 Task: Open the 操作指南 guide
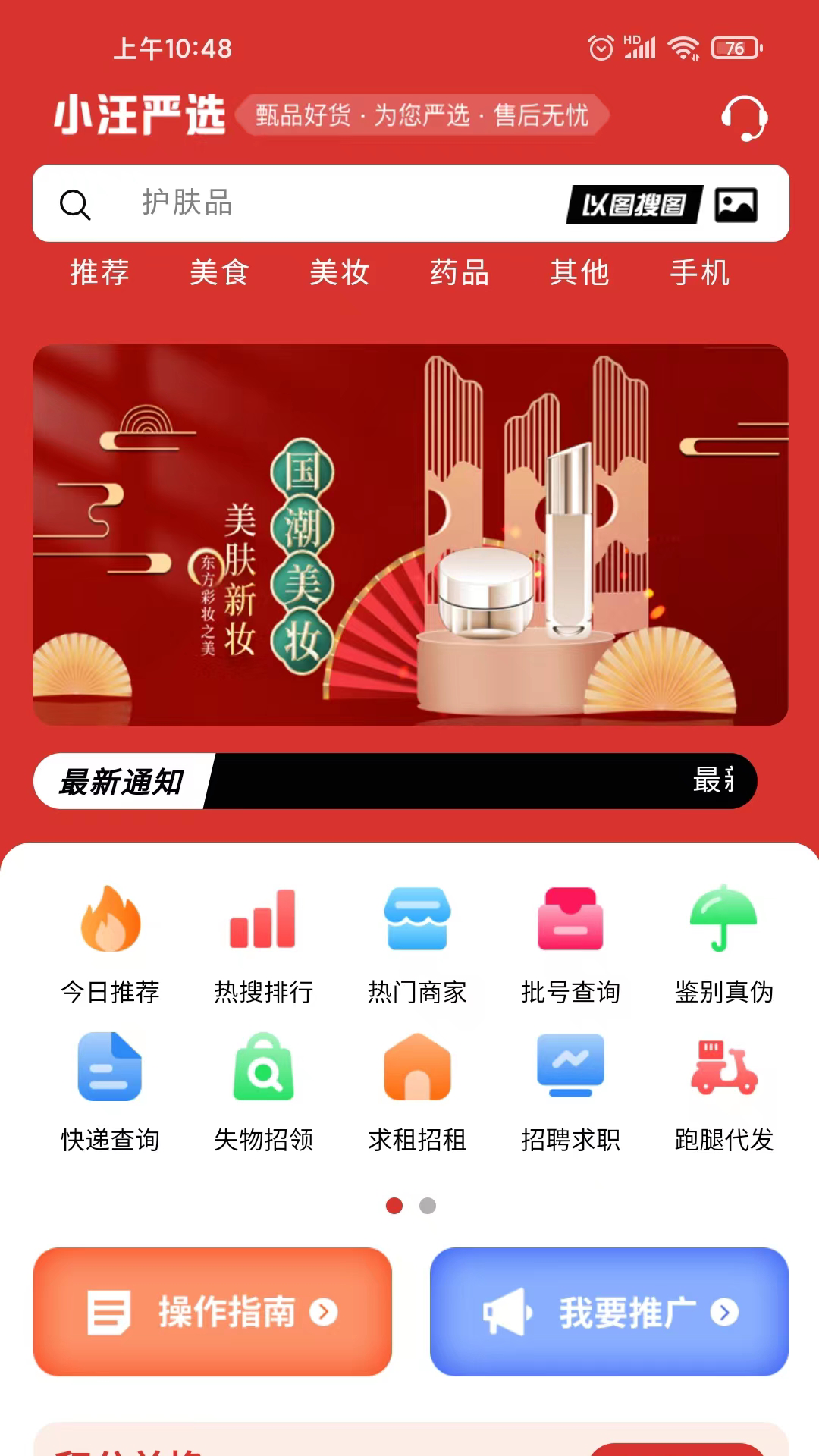click(x=212, y=1311)
